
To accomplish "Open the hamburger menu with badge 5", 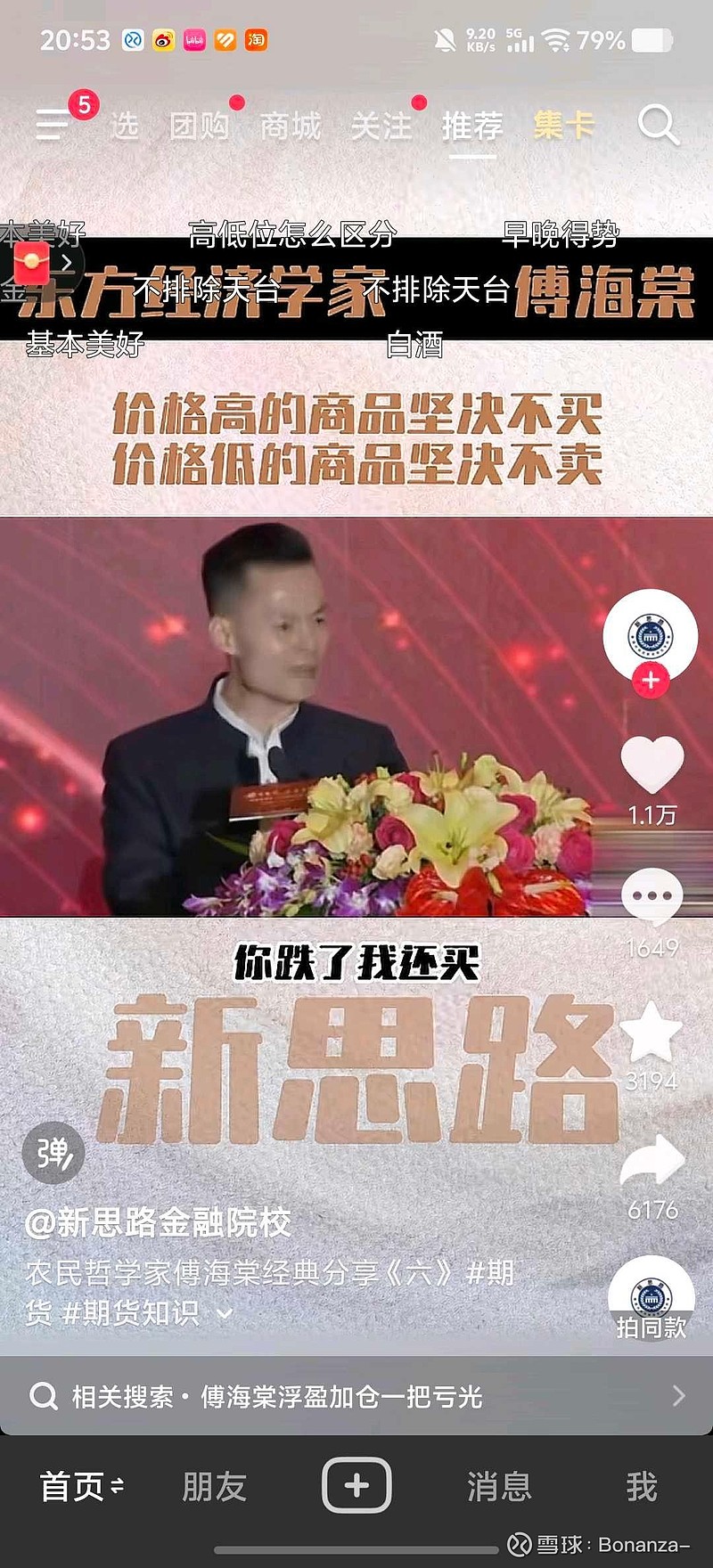I will (53, 125).
